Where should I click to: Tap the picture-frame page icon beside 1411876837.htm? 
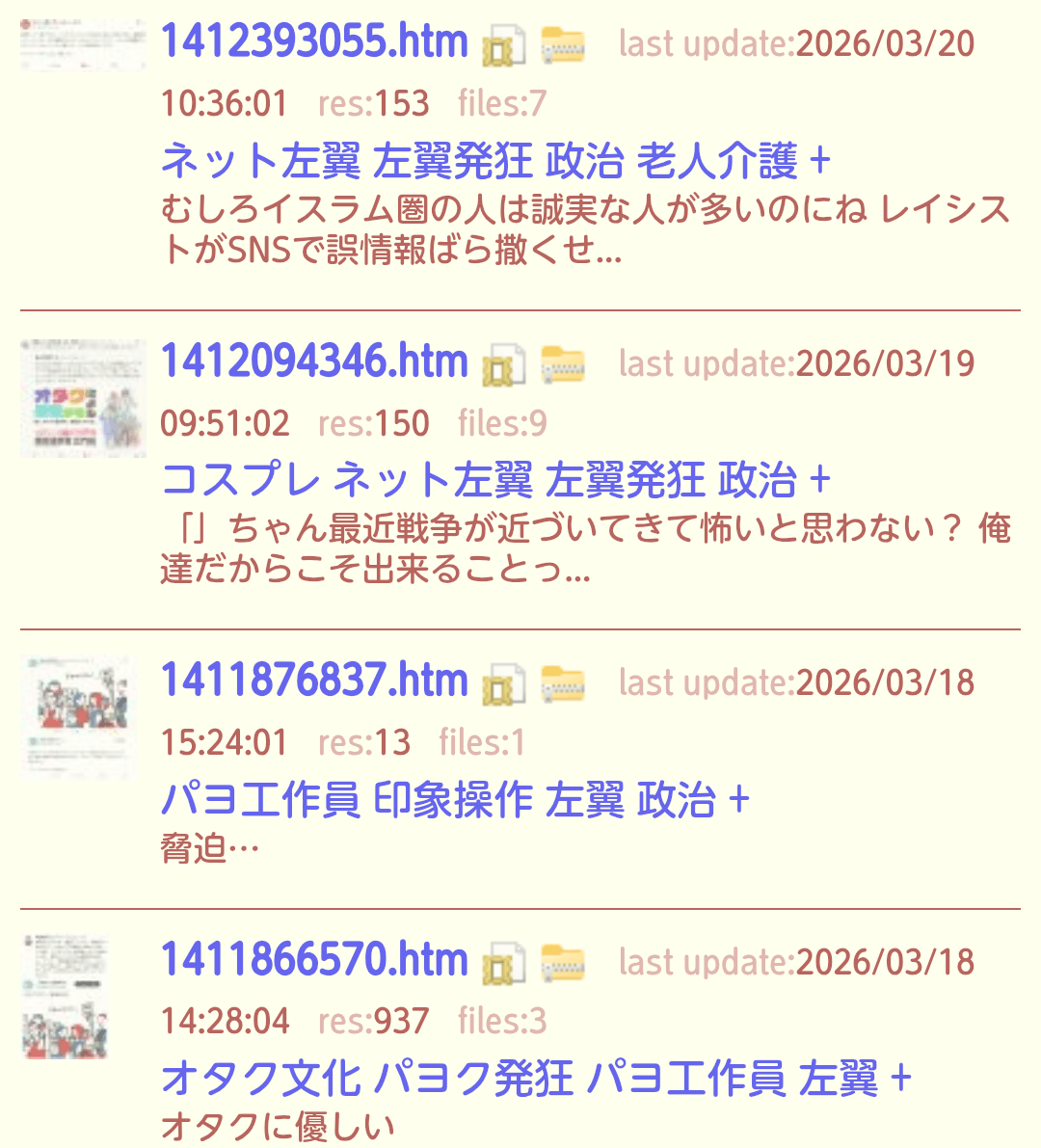504,684
